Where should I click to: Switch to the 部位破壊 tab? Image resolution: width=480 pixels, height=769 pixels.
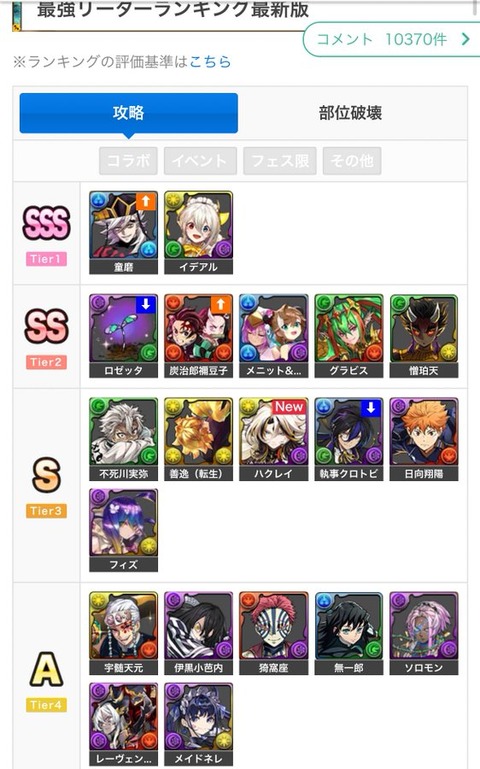350,113
